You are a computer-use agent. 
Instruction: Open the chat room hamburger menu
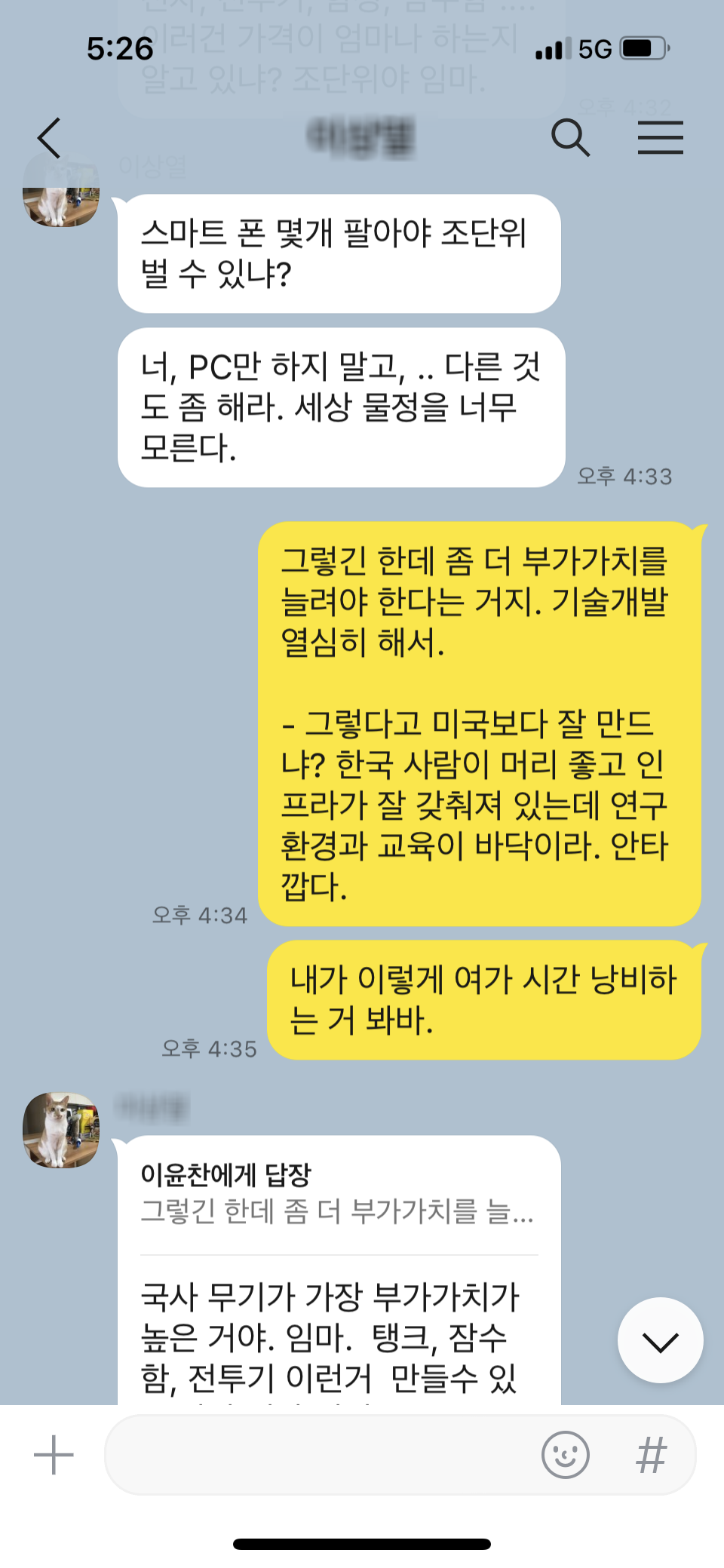pyautogui.click(x=660, y=138)
